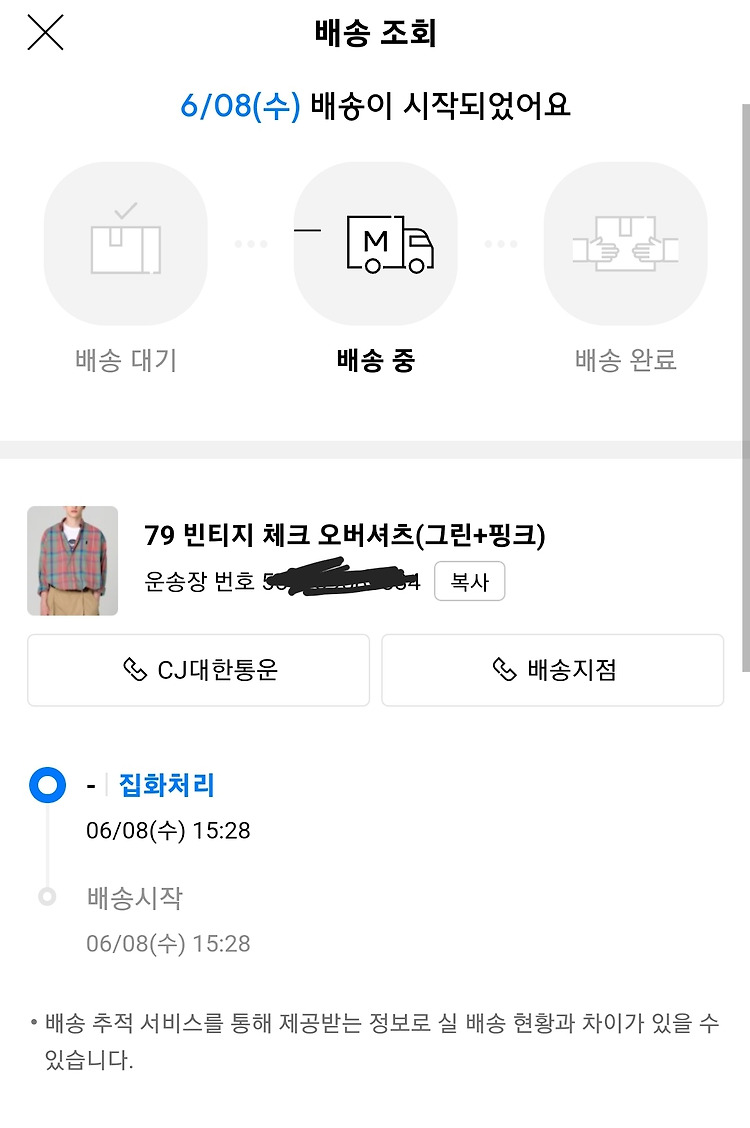Open the 79 빈티지 체크 오버셔츠 product image

[x=72, y=561]
